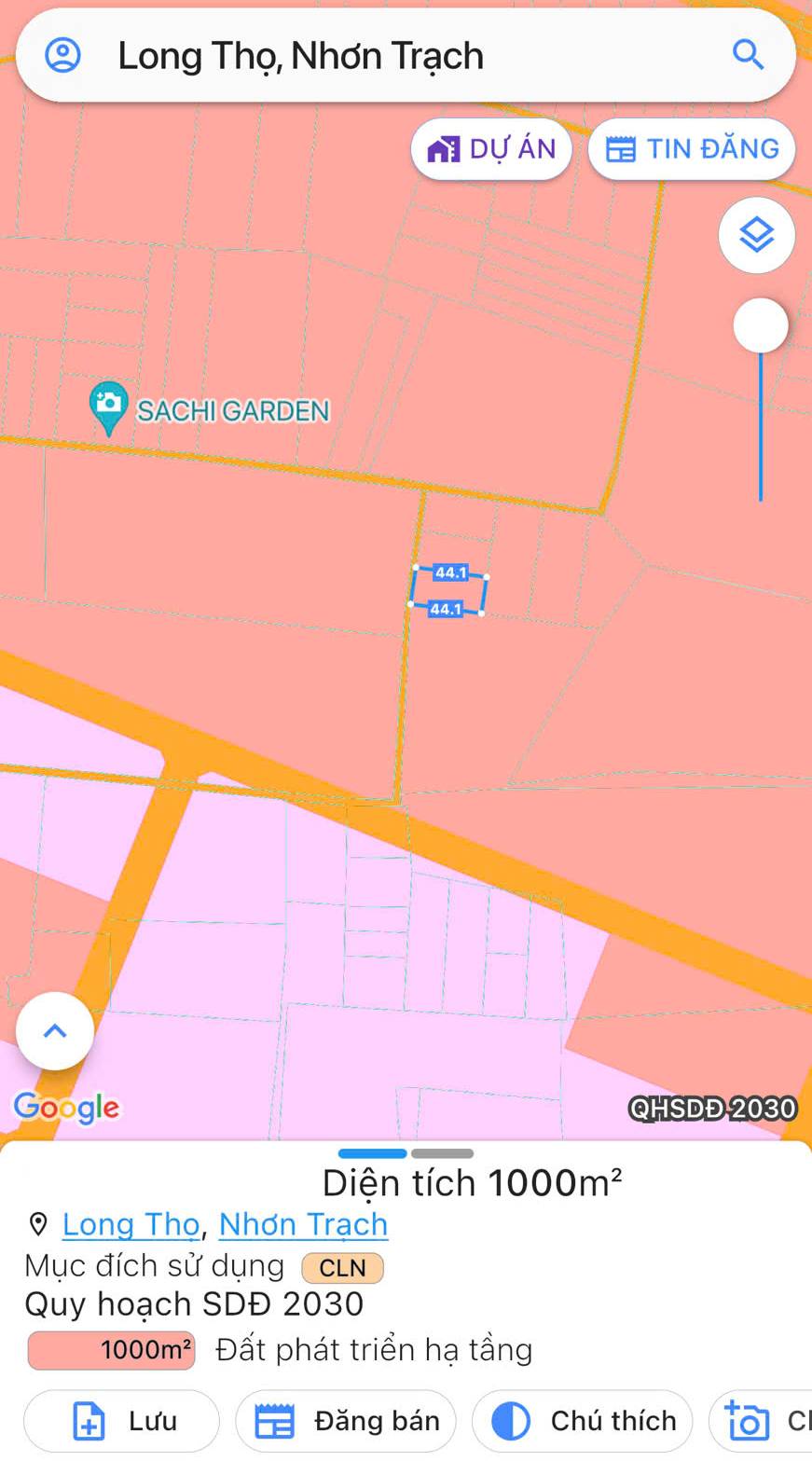The image size is (812, 1461).
Task: Open the map layers button
Action: click(756, 235)
